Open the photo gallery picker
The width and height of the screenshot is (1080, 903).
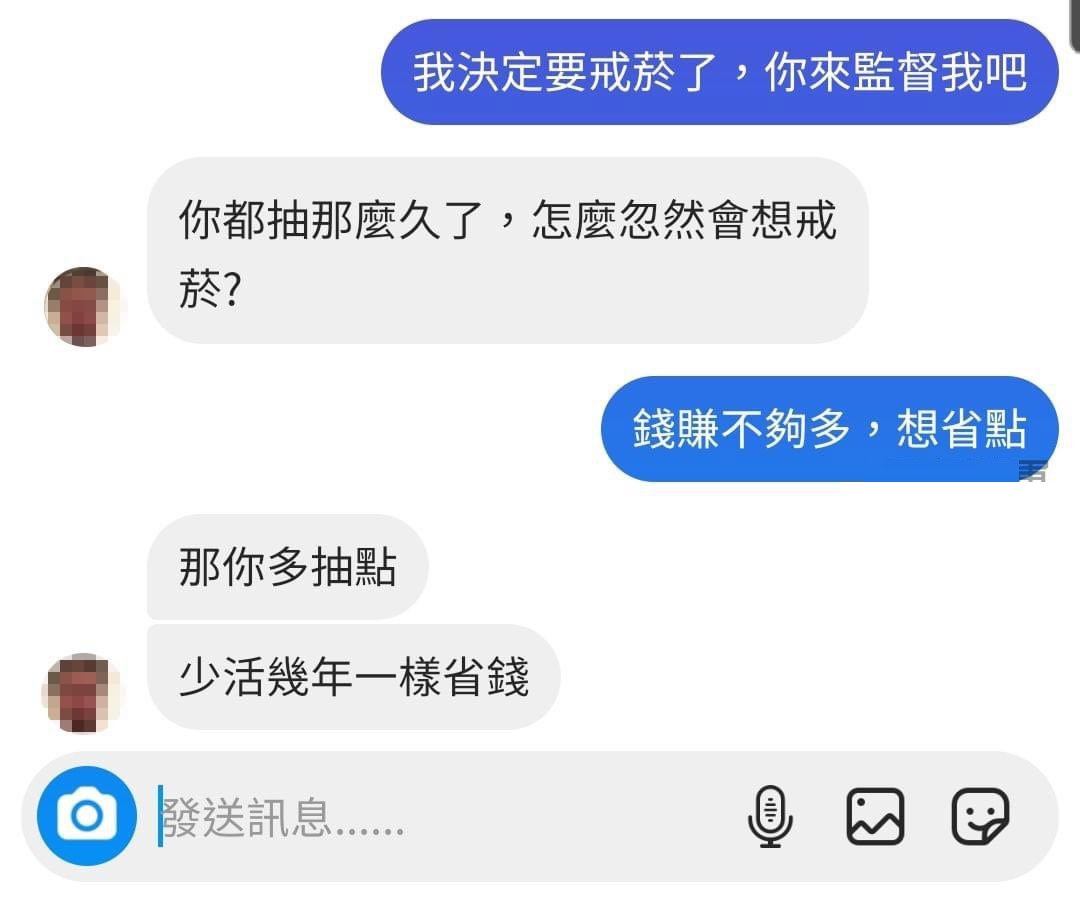coord(875,816)
